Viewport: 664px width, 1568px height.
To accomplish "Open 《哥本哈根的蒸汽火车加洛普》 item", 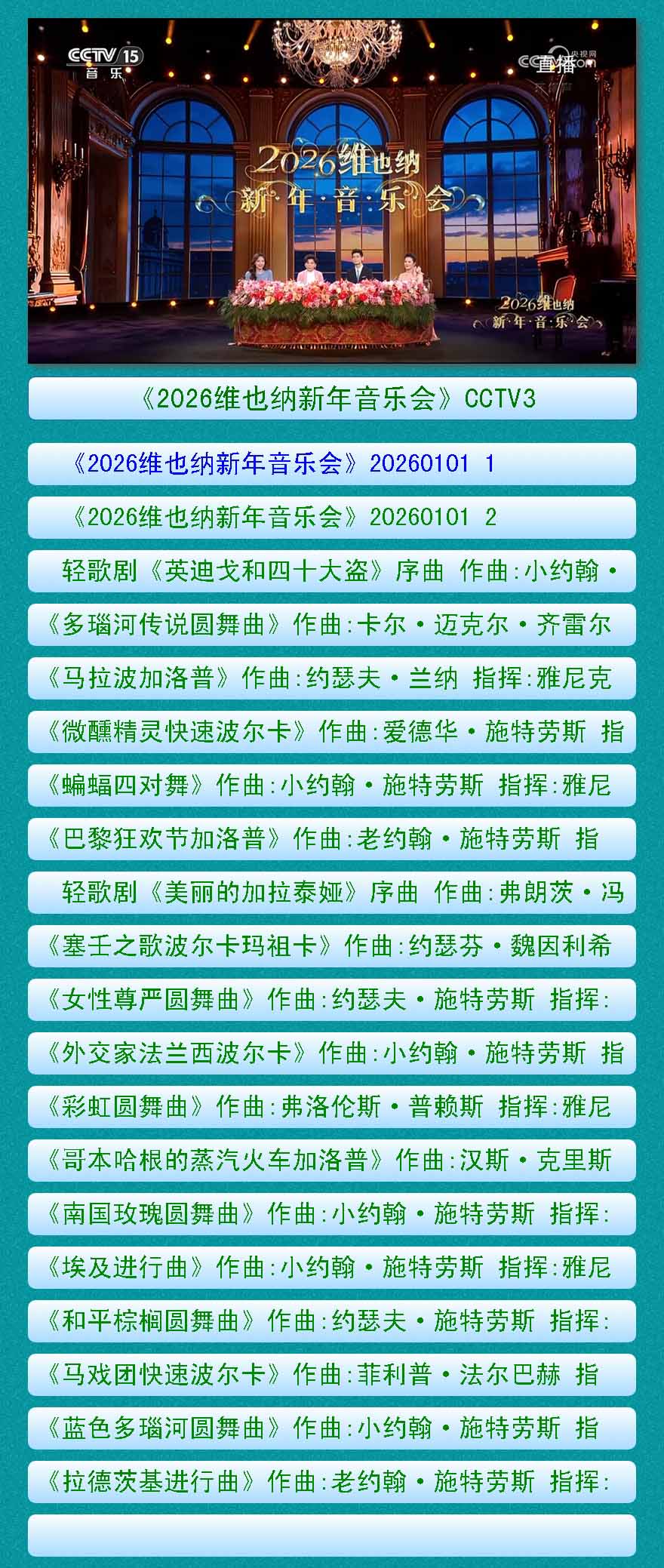I will click(332, 1161).
